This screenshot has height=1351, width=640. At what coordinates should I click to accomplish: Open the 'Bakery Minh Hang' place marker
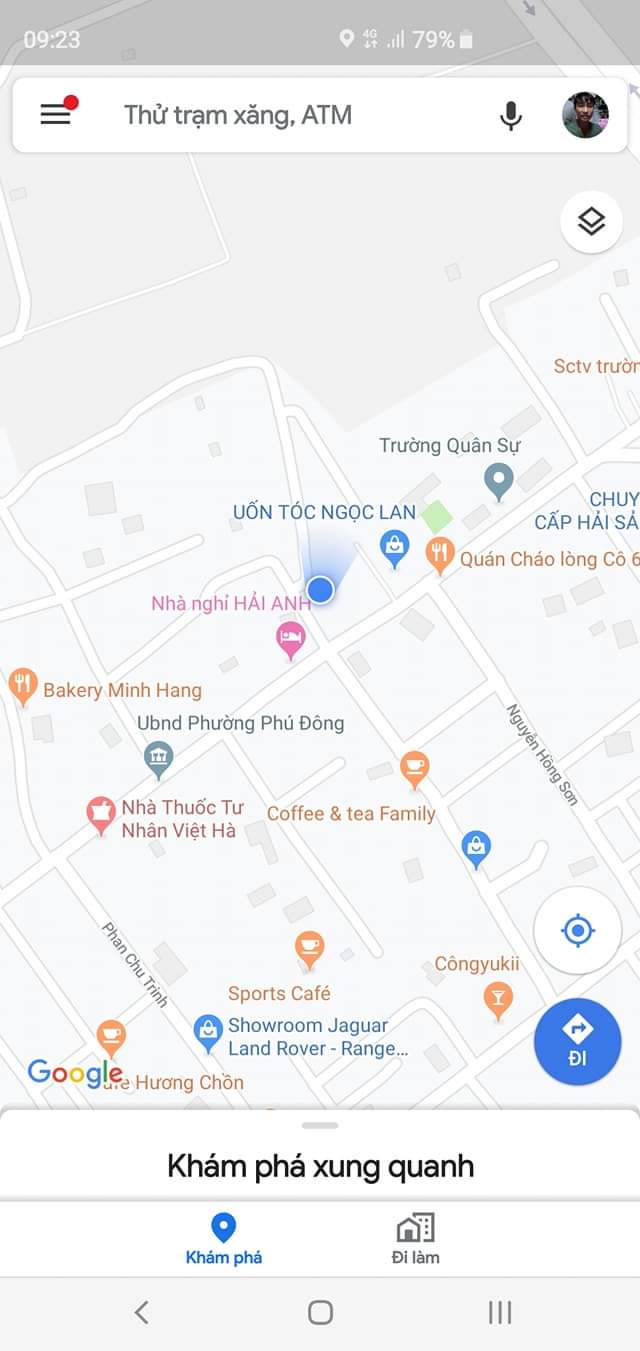click(x=22, y=687)
